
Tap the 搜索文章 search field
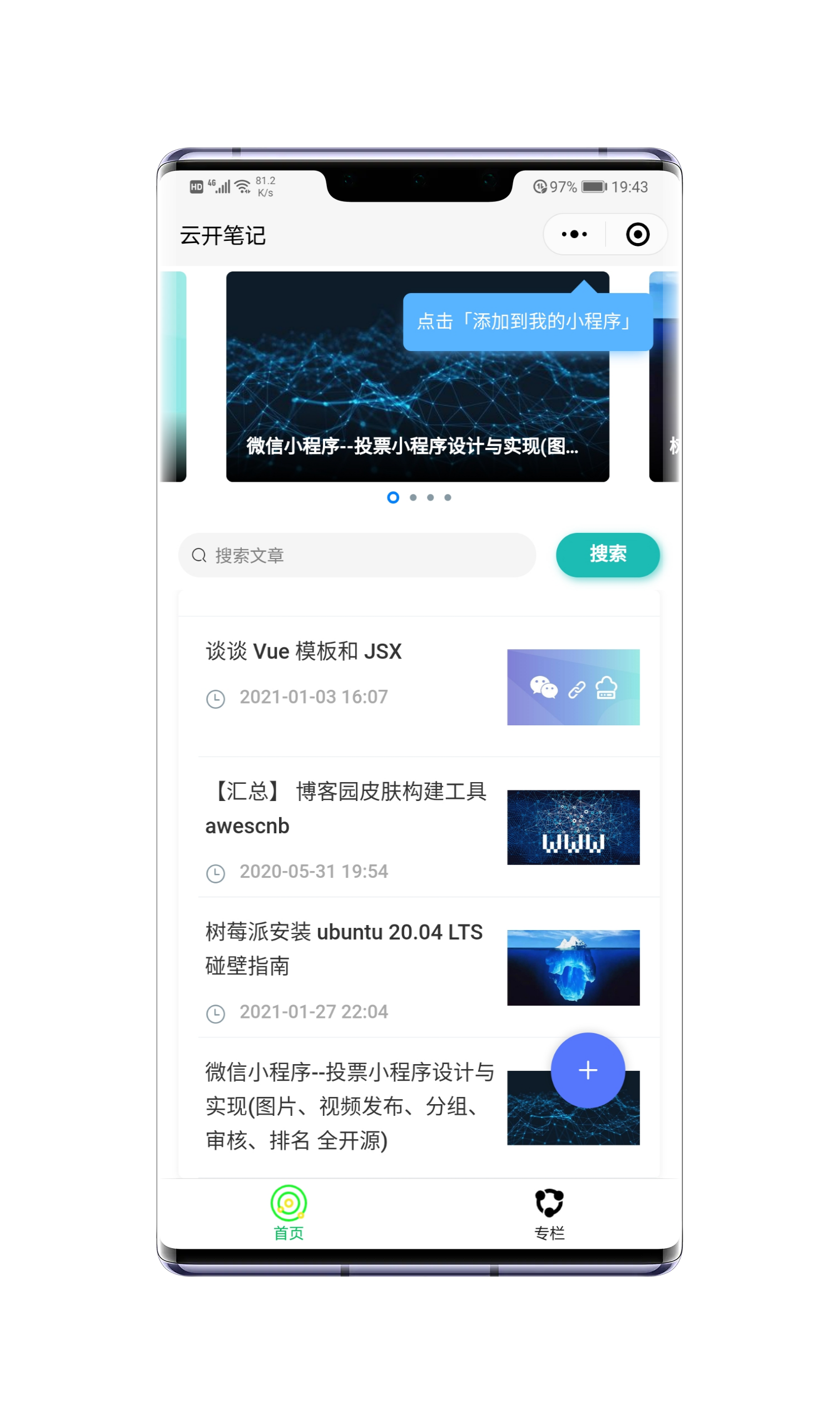coord(362,556)
